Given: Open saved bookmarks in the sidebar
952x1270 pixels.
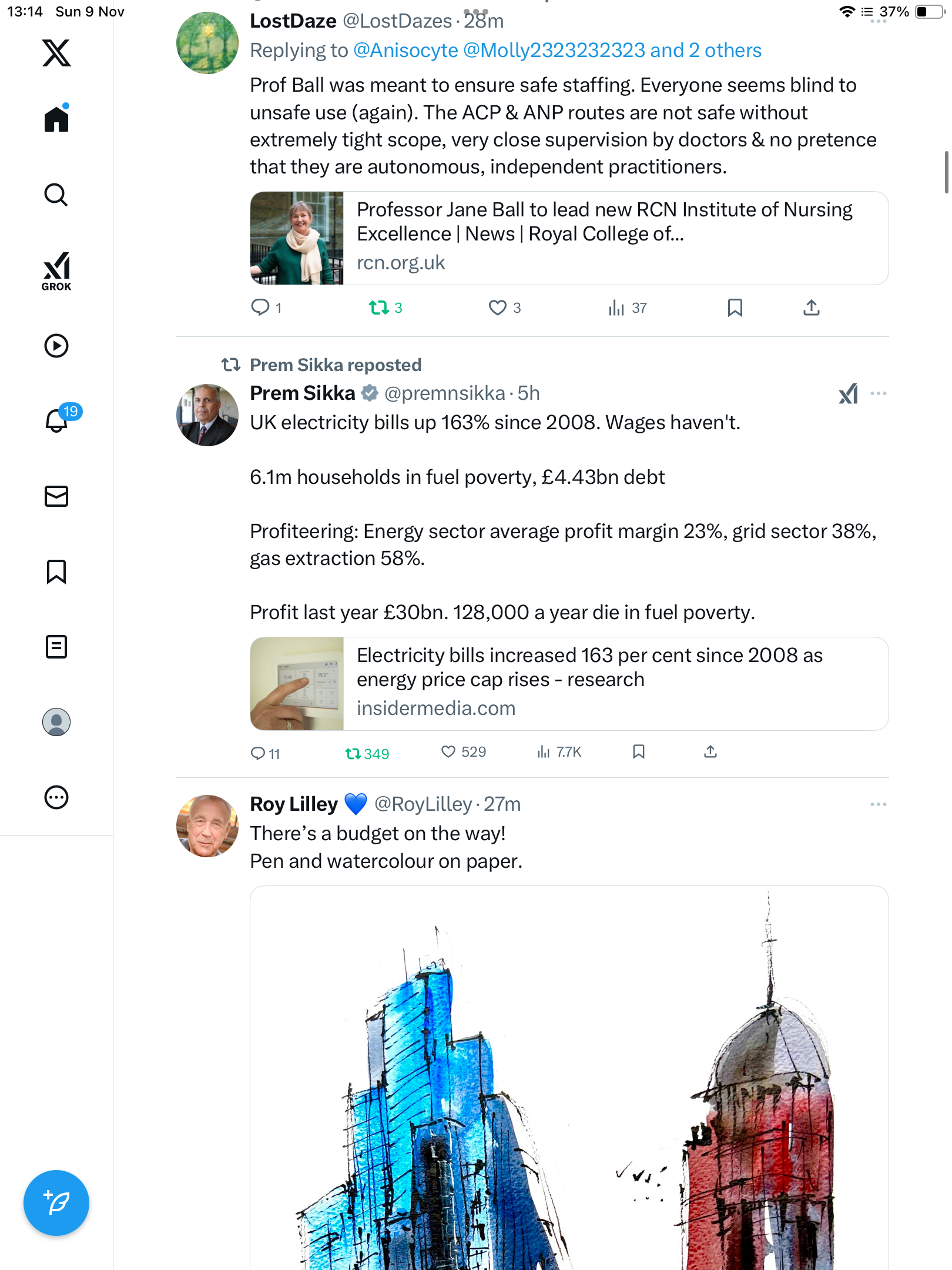Looking at the screenshot, I should pos(56,571).
